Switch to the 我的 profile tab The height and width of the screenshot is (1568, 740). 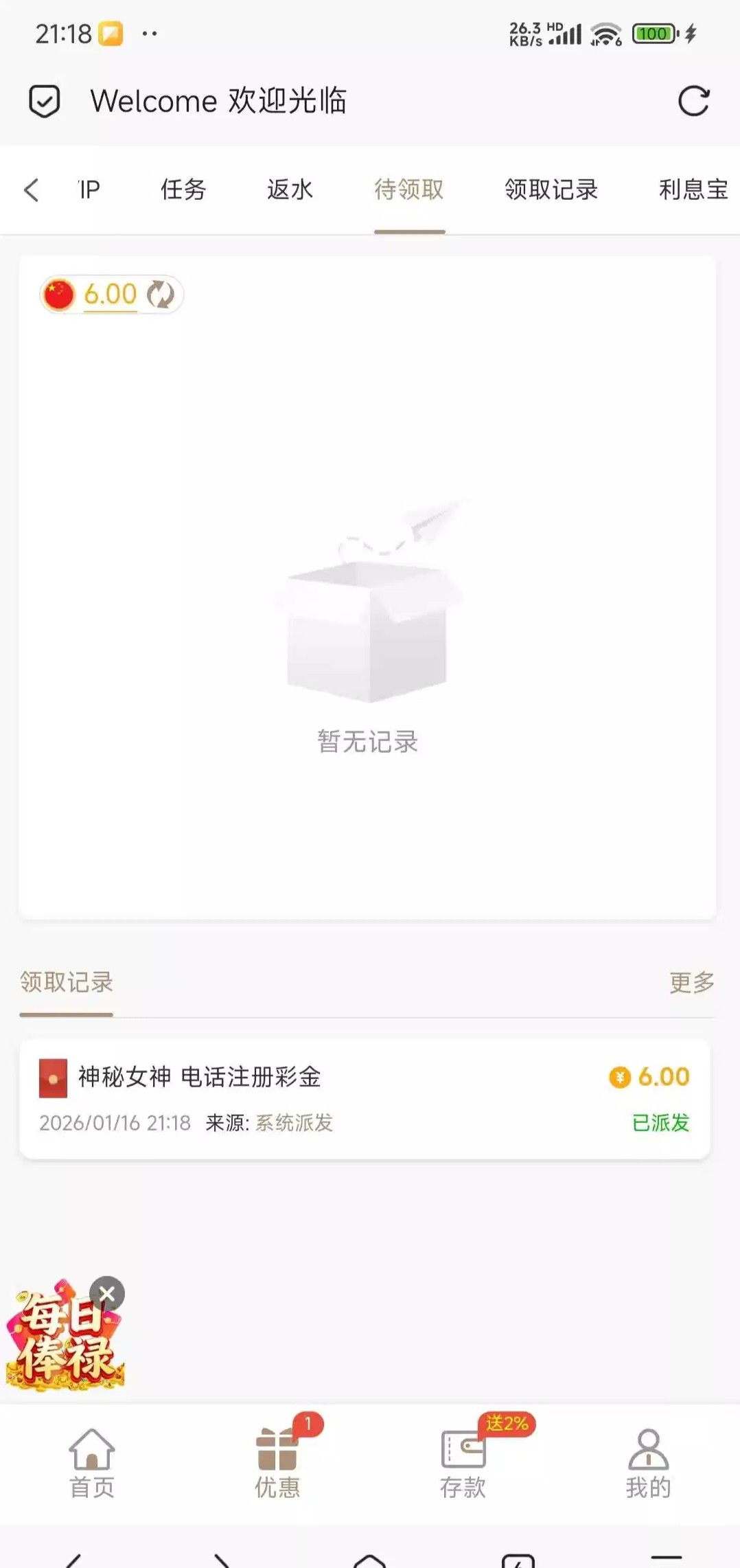pos(648,1462)
